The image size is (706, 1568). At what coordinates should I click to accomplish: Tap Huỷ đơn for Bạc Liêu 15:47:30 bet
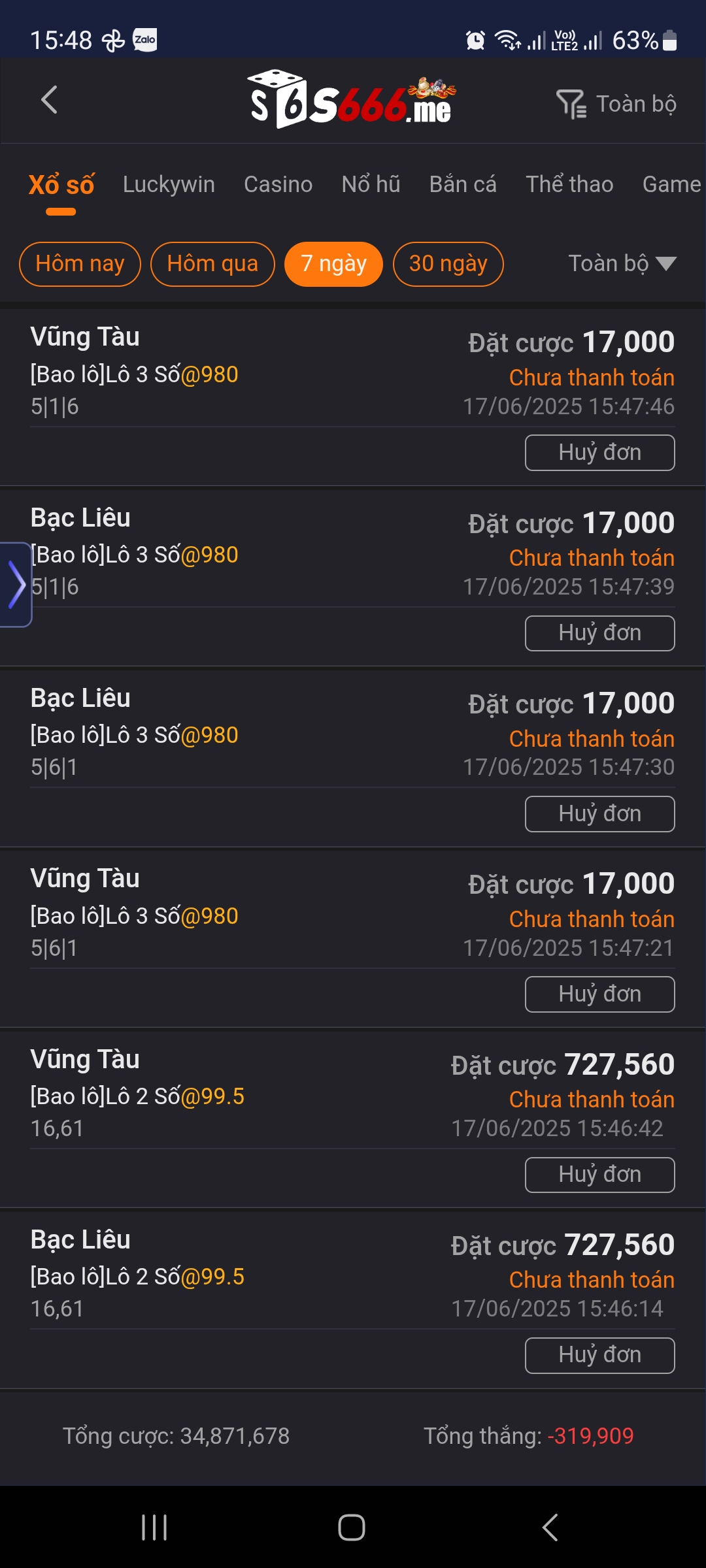(x=599, y=814)
